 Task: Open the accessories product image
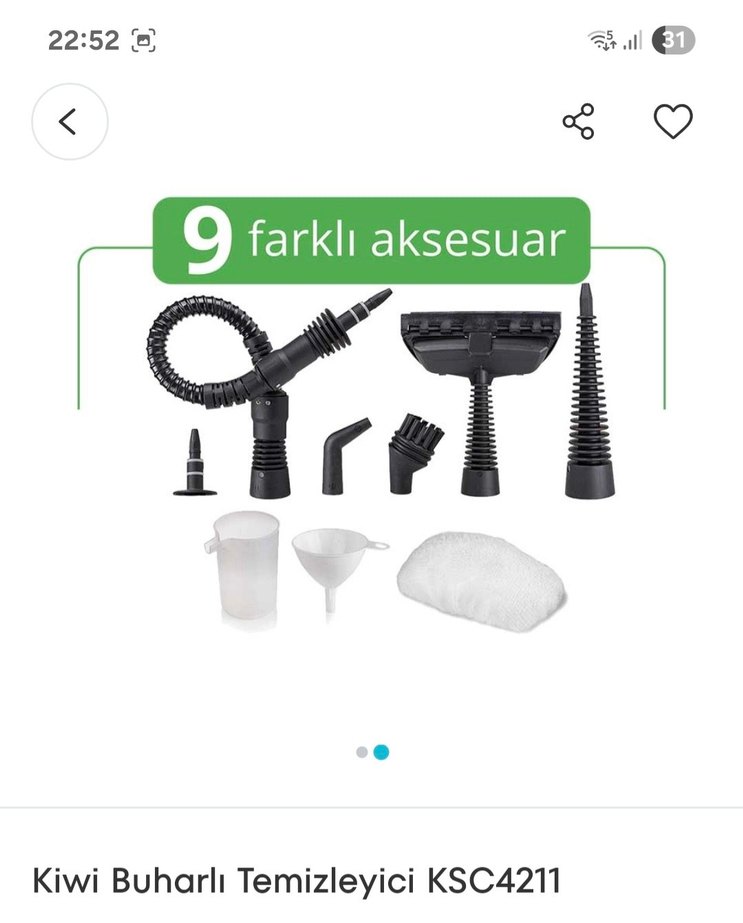tap(371, 450)
